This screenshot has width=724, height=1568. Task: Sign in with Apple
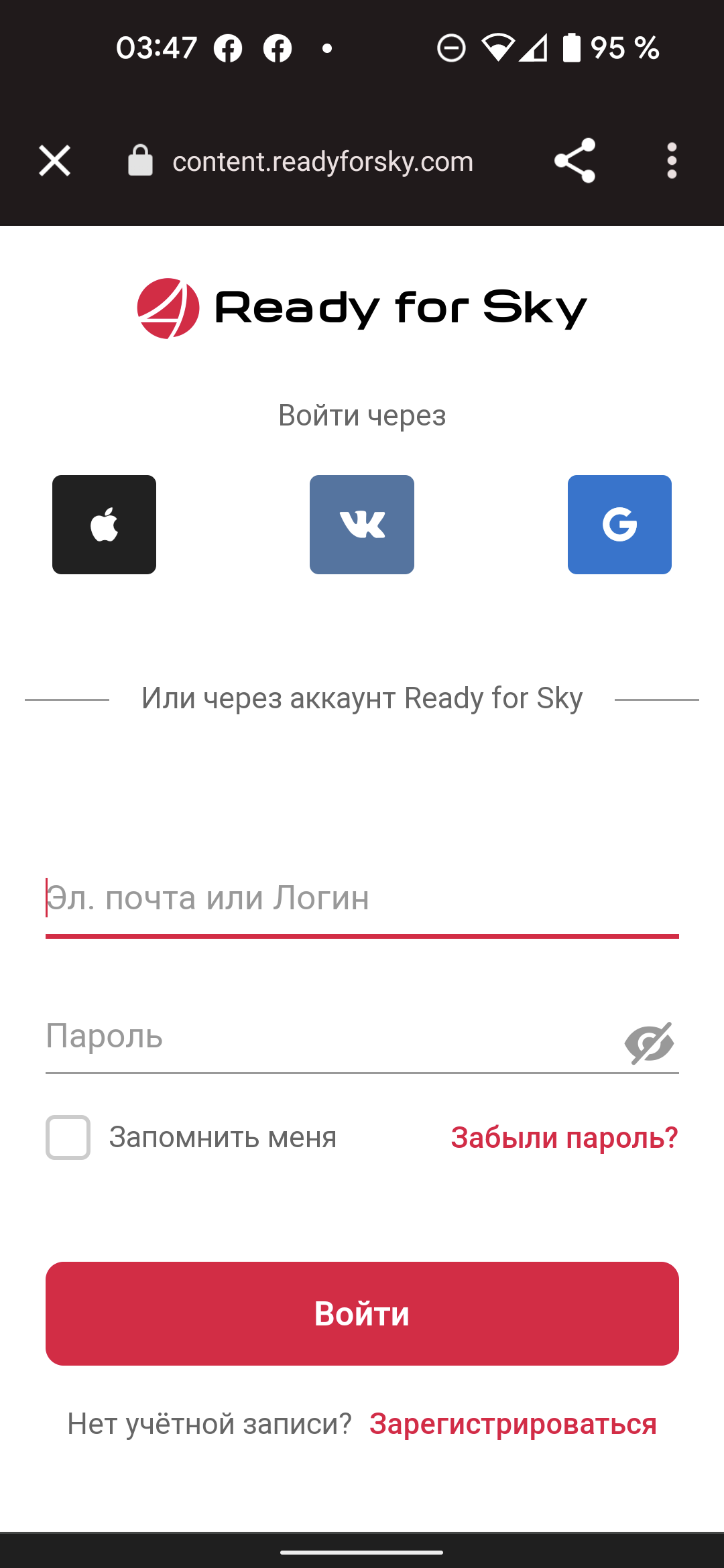[104, 525]
